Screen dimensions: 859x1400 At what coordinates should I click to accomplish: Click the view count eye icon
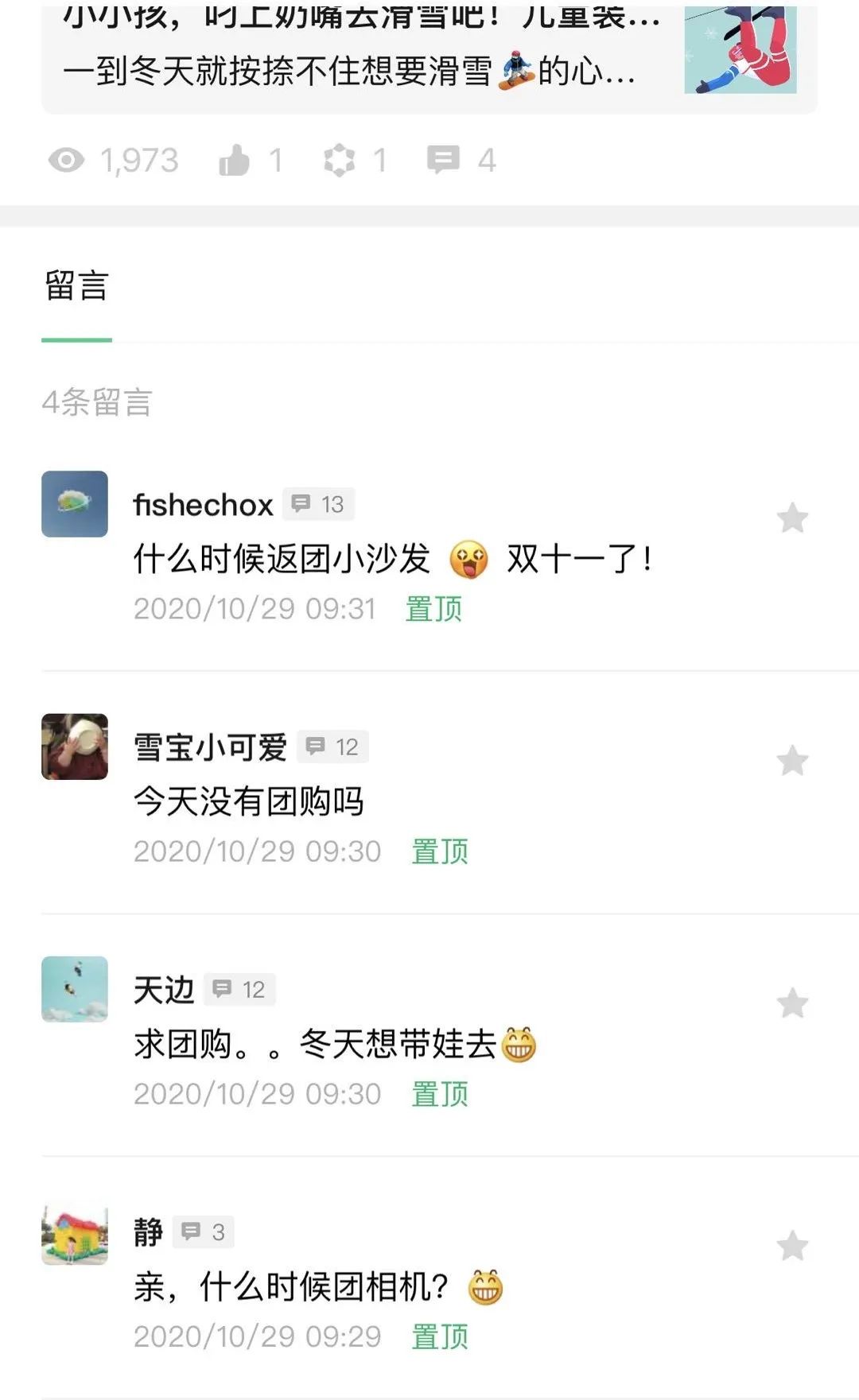tap(68, 160)
